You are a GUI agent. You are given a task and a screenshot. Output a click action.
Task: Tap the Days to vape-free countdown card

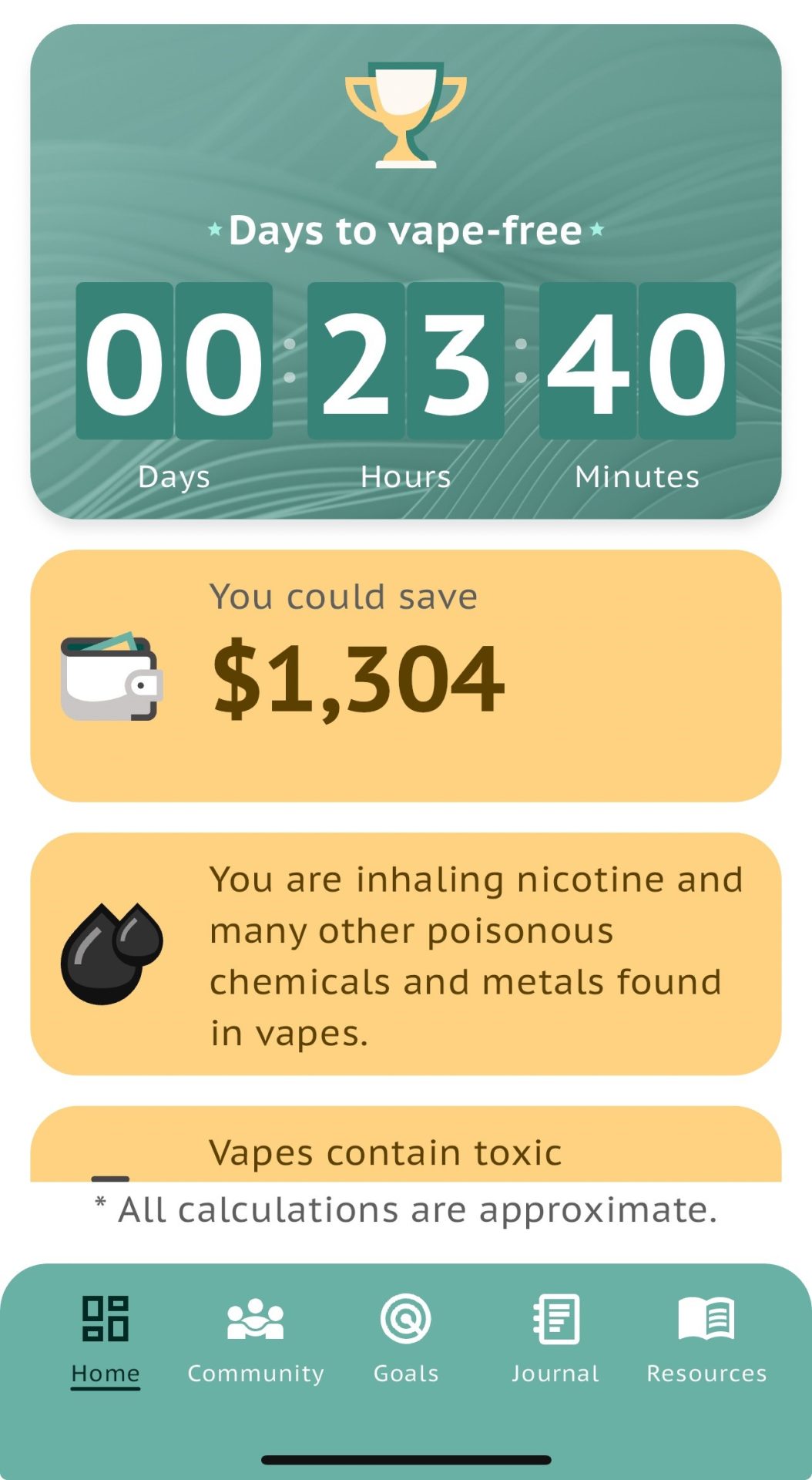click(406, 270)
